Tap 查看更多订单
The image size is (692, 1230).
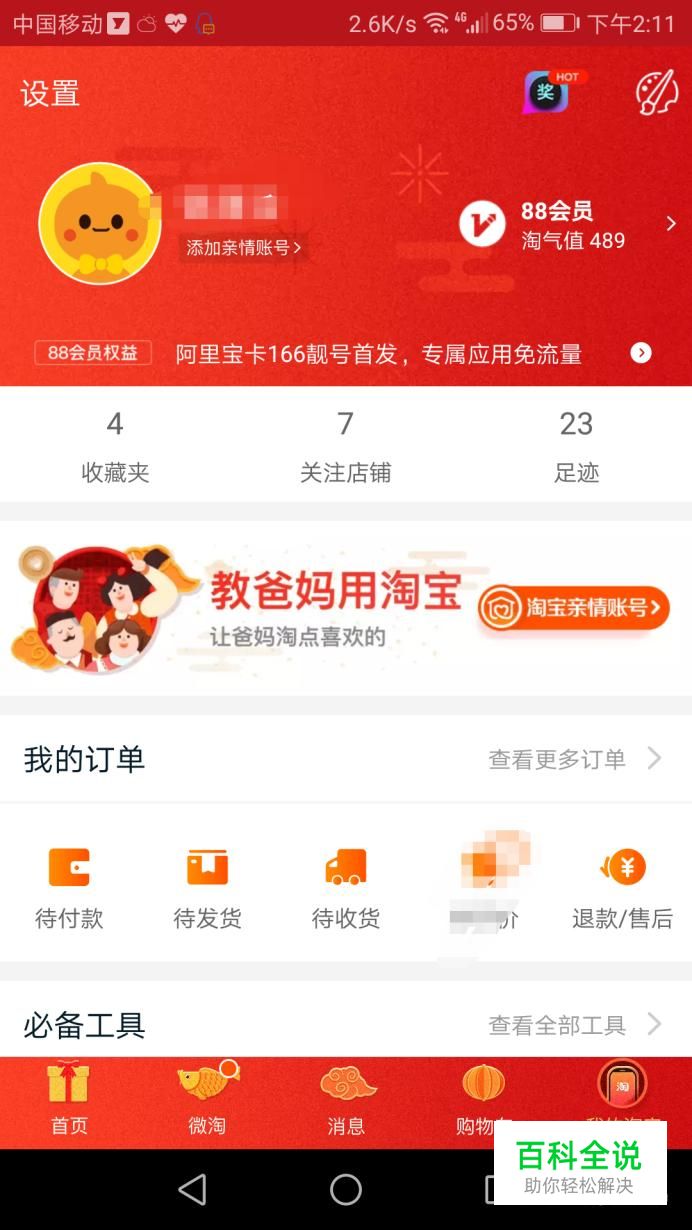(574, 759)
